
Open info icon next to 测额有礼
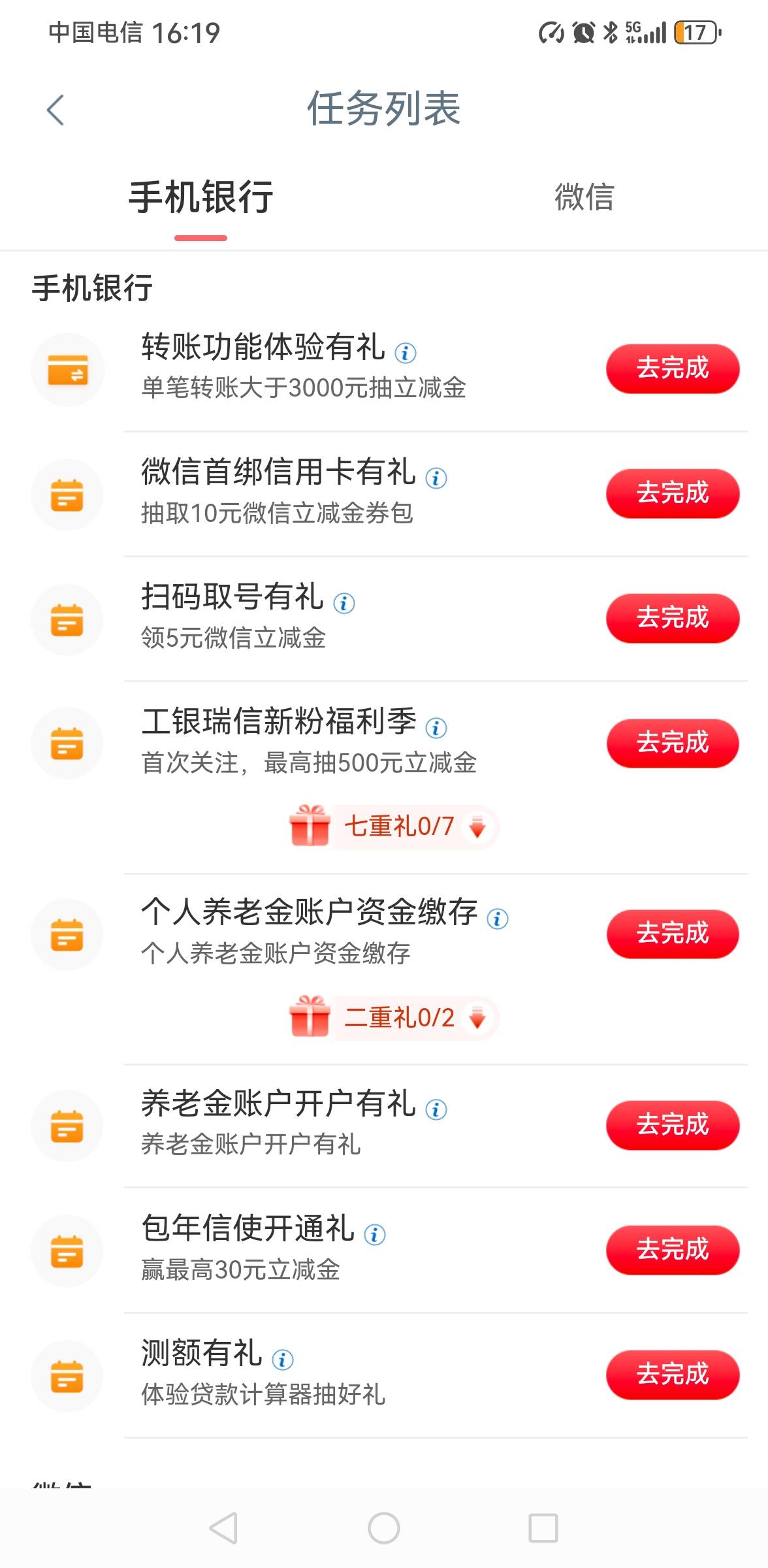tap(283, 1360)
